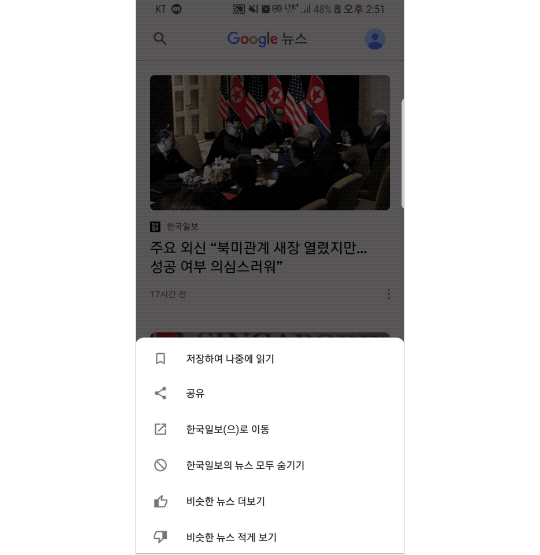Open the account profile avatar
540x555 pixels.
(375, 39)
